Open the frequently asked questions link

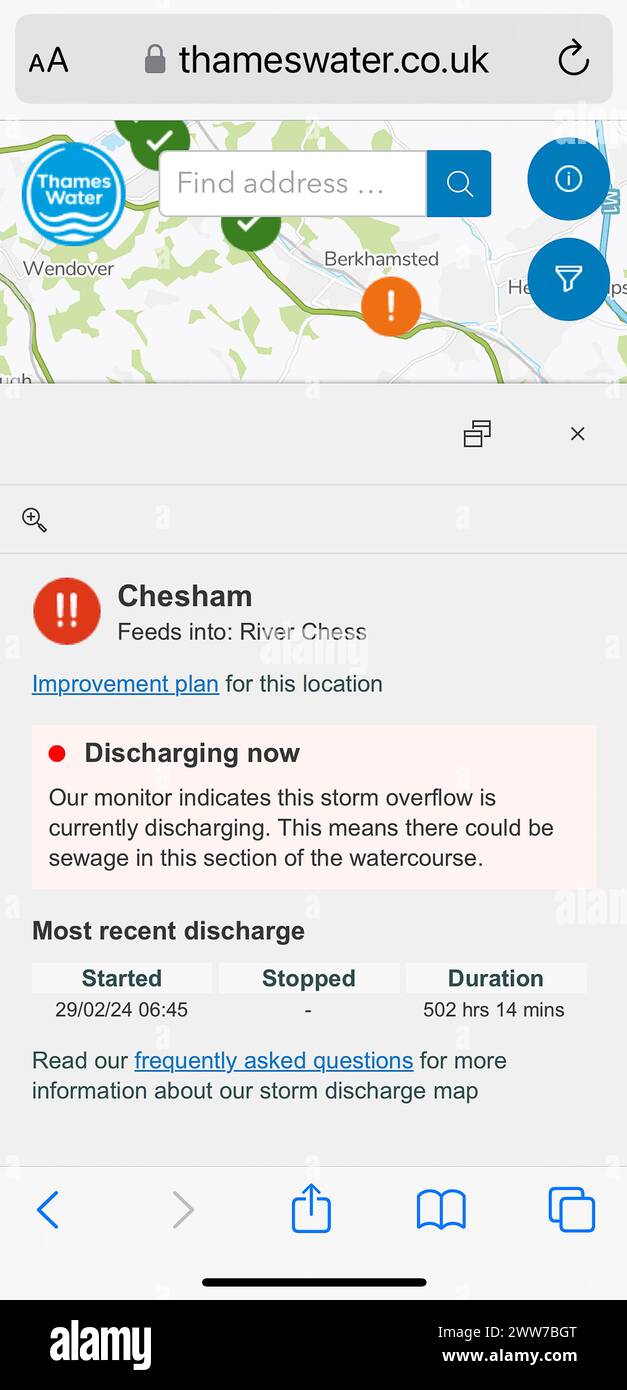coord(274,1060)
